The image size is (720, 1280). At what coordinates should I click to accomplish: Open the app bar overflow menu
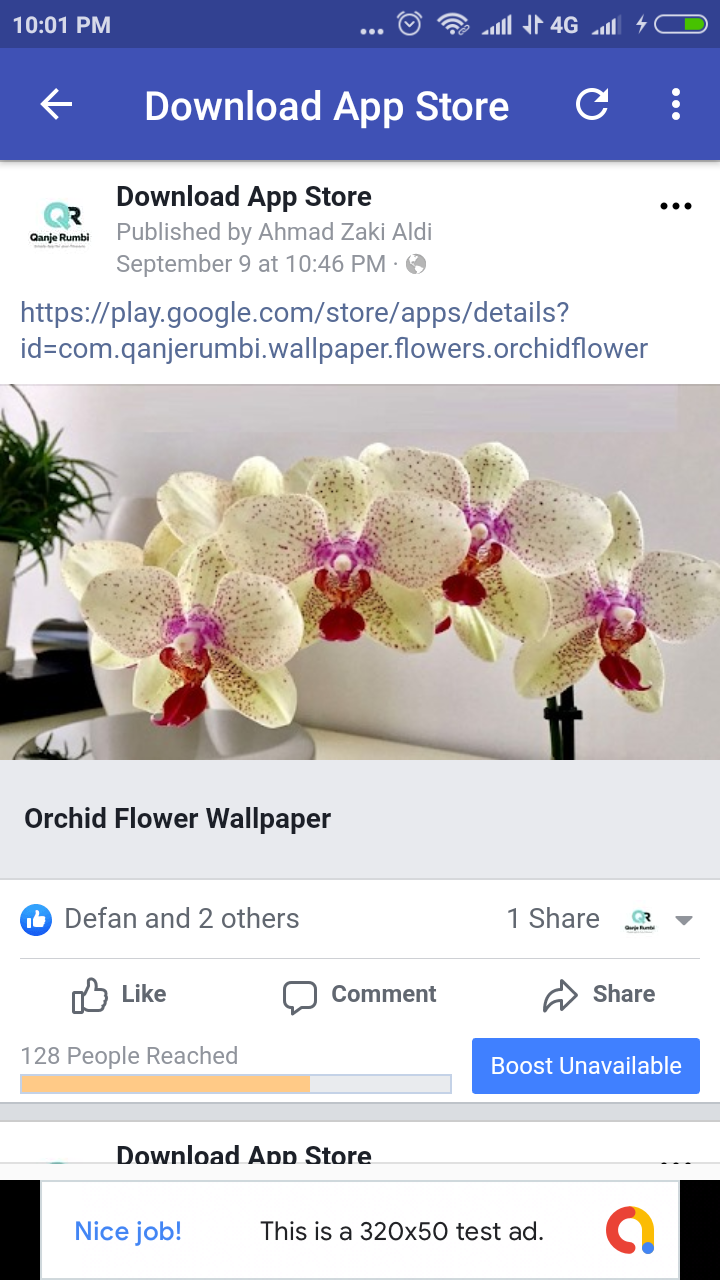tap(676, 105)
